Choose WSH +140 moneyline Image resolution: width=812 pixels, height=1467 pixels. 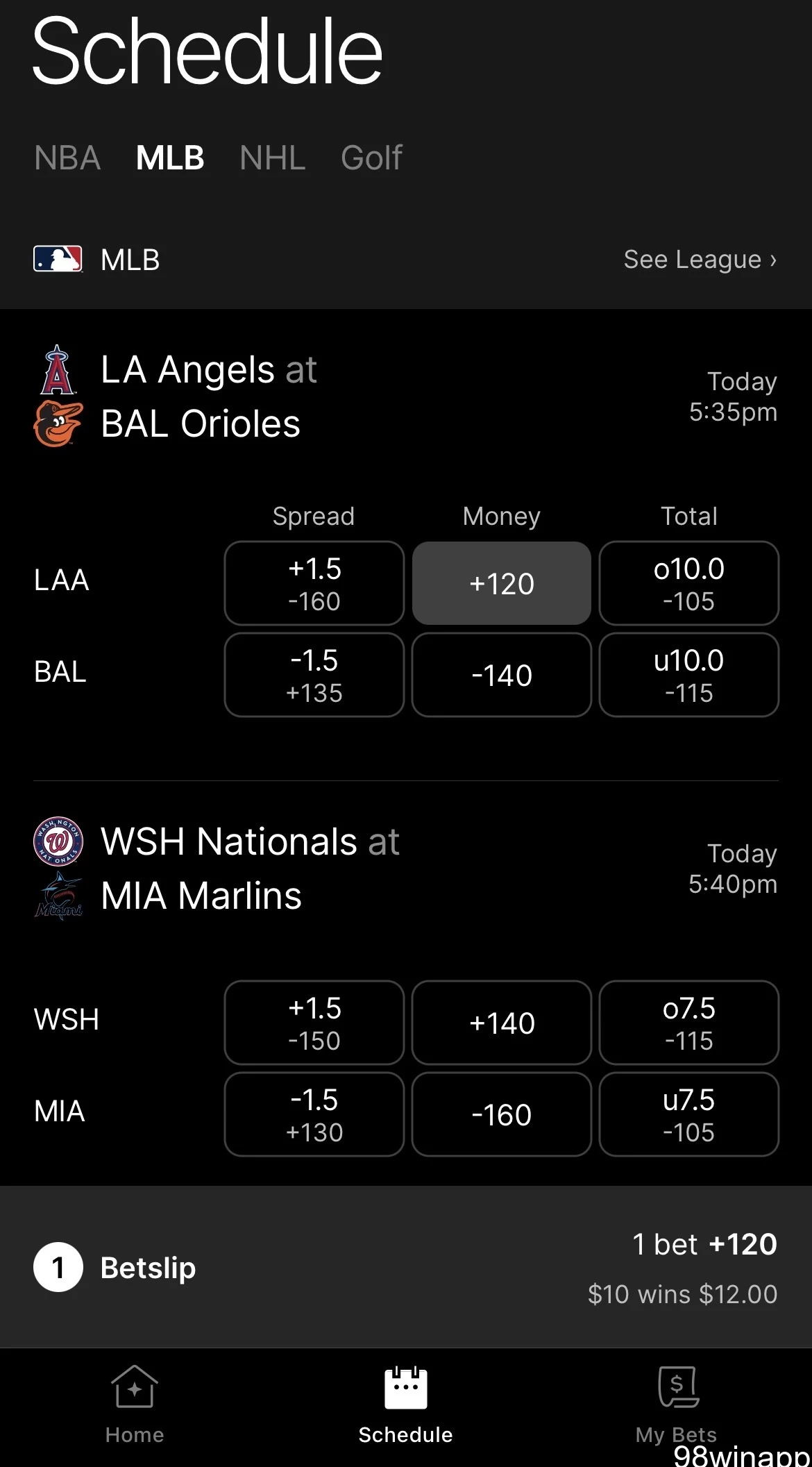[x=501, y=1023]
